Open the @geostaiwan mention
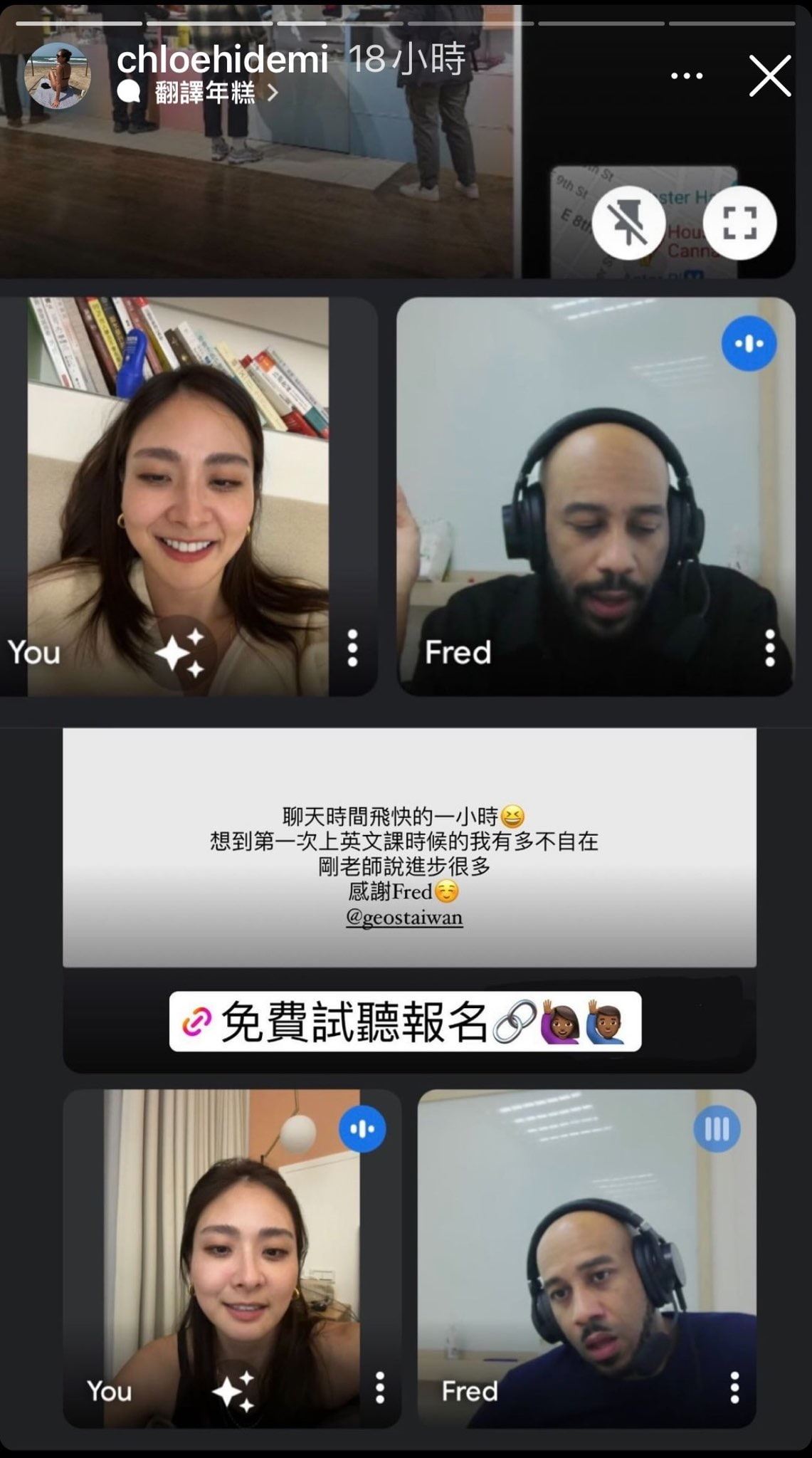The image size is (812, 1458). point(404,917)
